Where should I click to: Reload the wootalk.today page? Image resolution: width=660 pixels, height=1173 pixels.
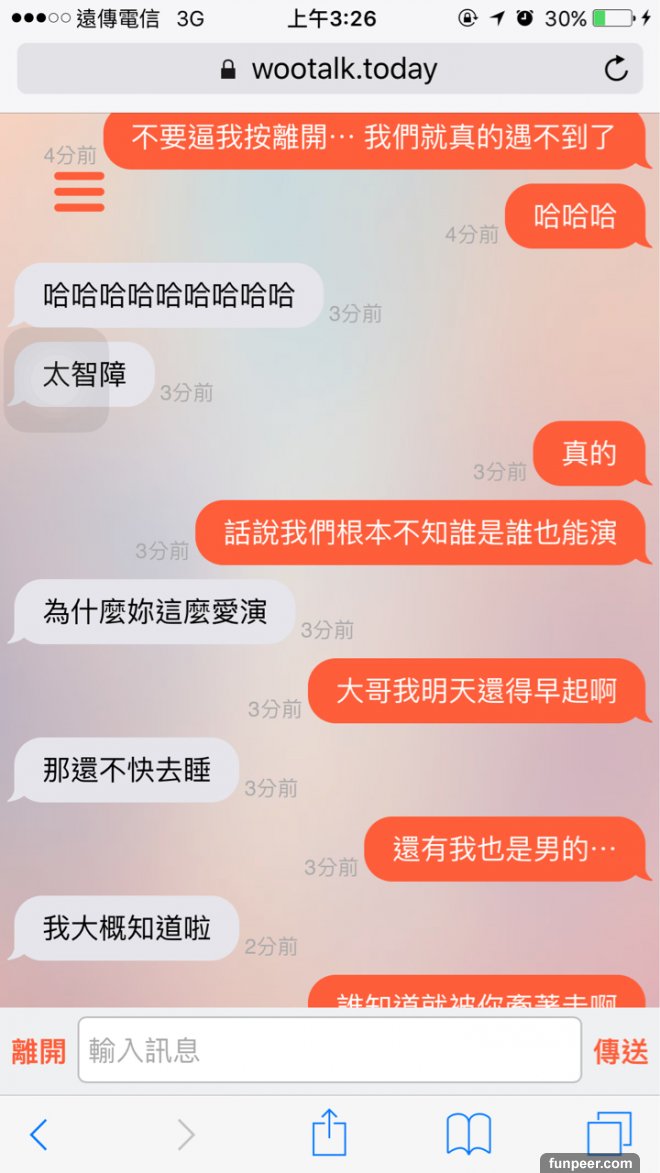(x=616, y=69)
